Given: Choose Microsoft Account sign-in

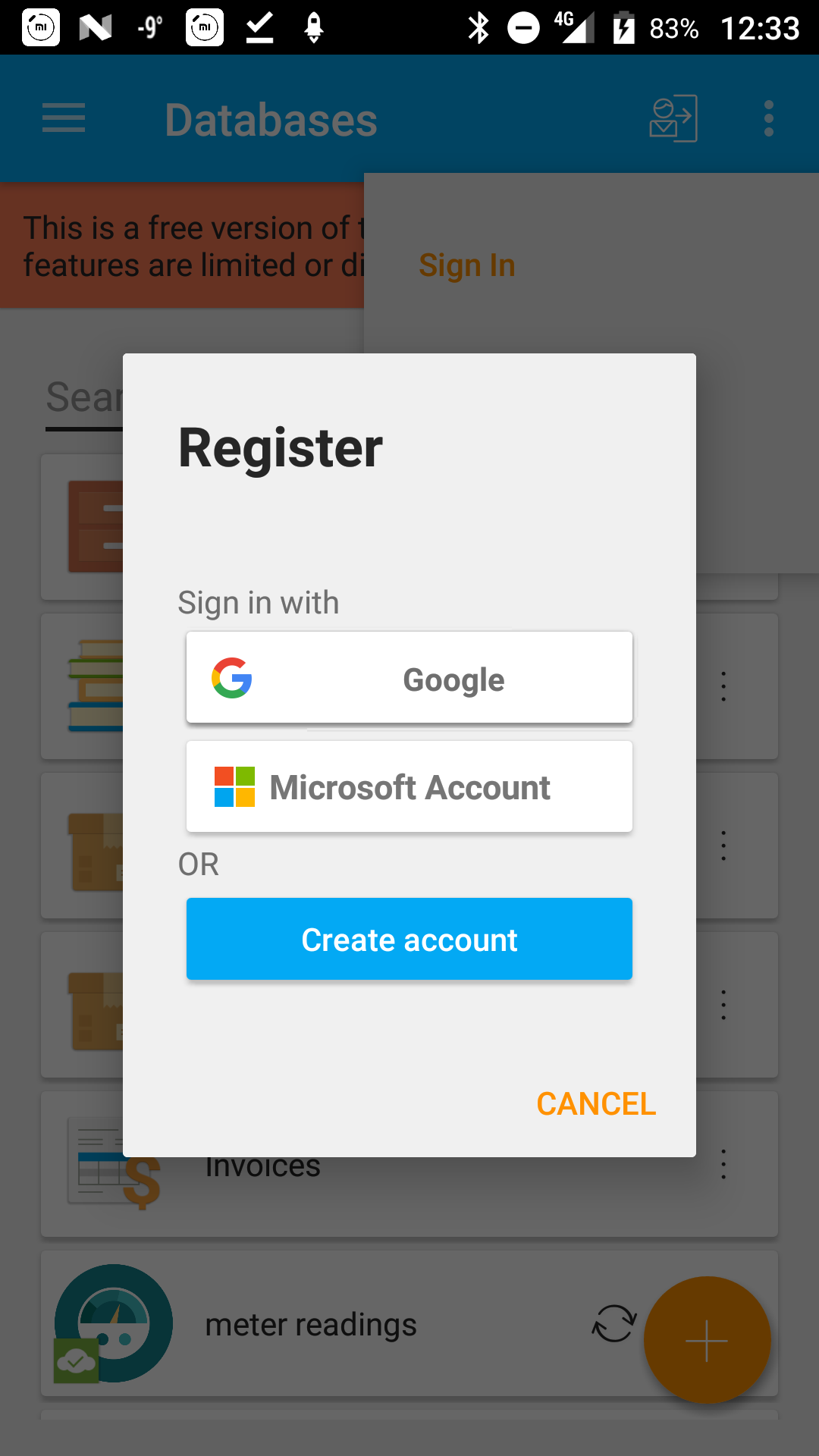Looking at the screenshot, I should [409, 786].
